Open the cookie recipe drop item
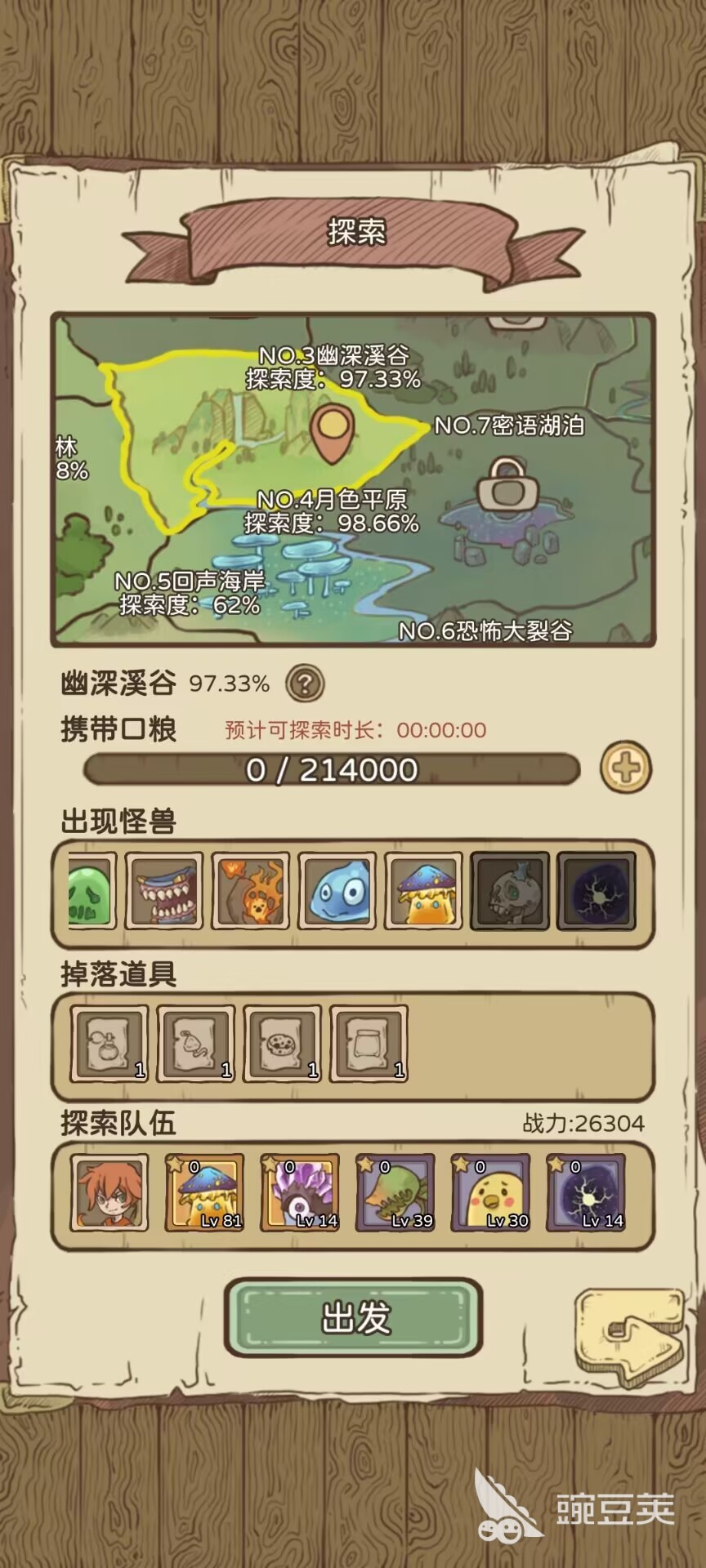 point(282,1044)
